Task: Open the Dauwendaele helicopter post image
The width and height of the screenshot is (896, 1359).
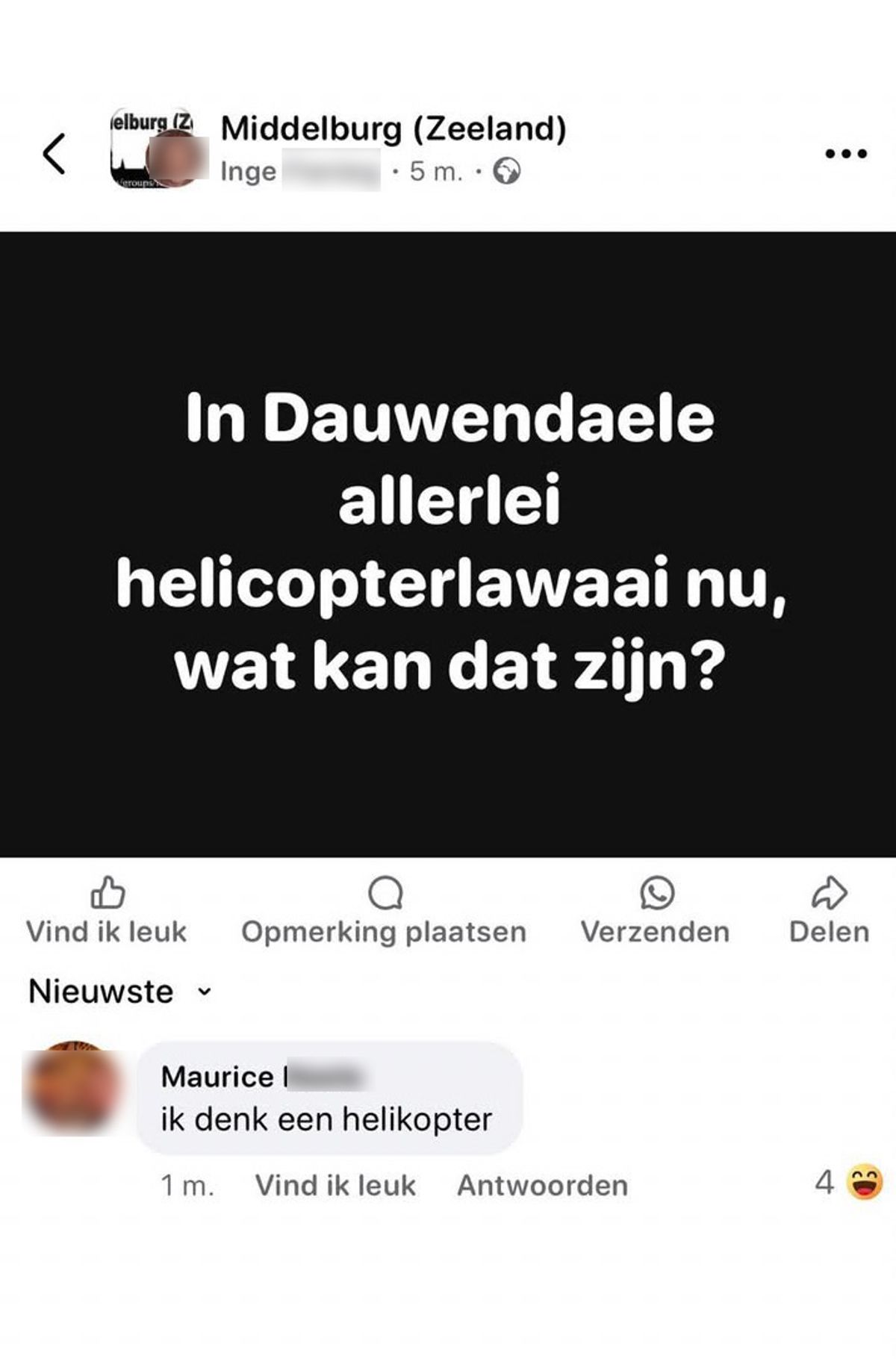Action: click(448, 544)
